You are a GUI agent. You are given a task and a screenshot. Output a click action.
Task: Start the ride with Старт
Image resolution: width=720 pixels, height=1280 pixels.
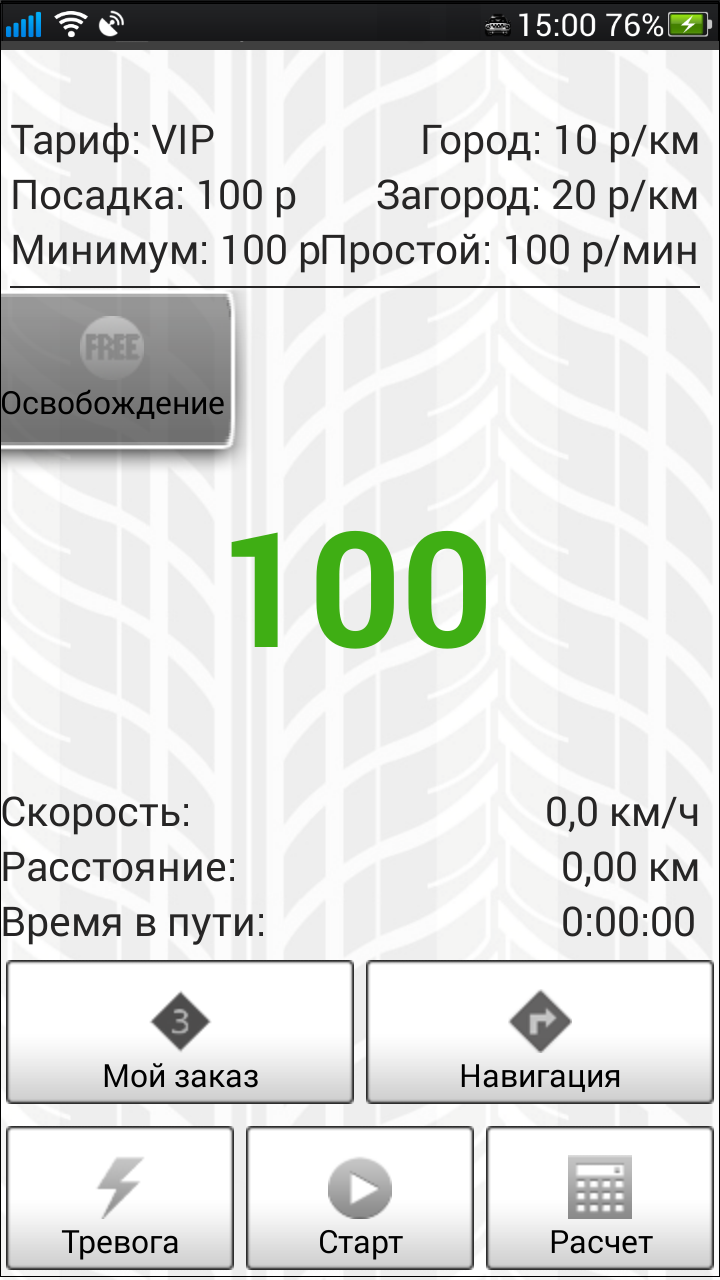(360, 1197)
